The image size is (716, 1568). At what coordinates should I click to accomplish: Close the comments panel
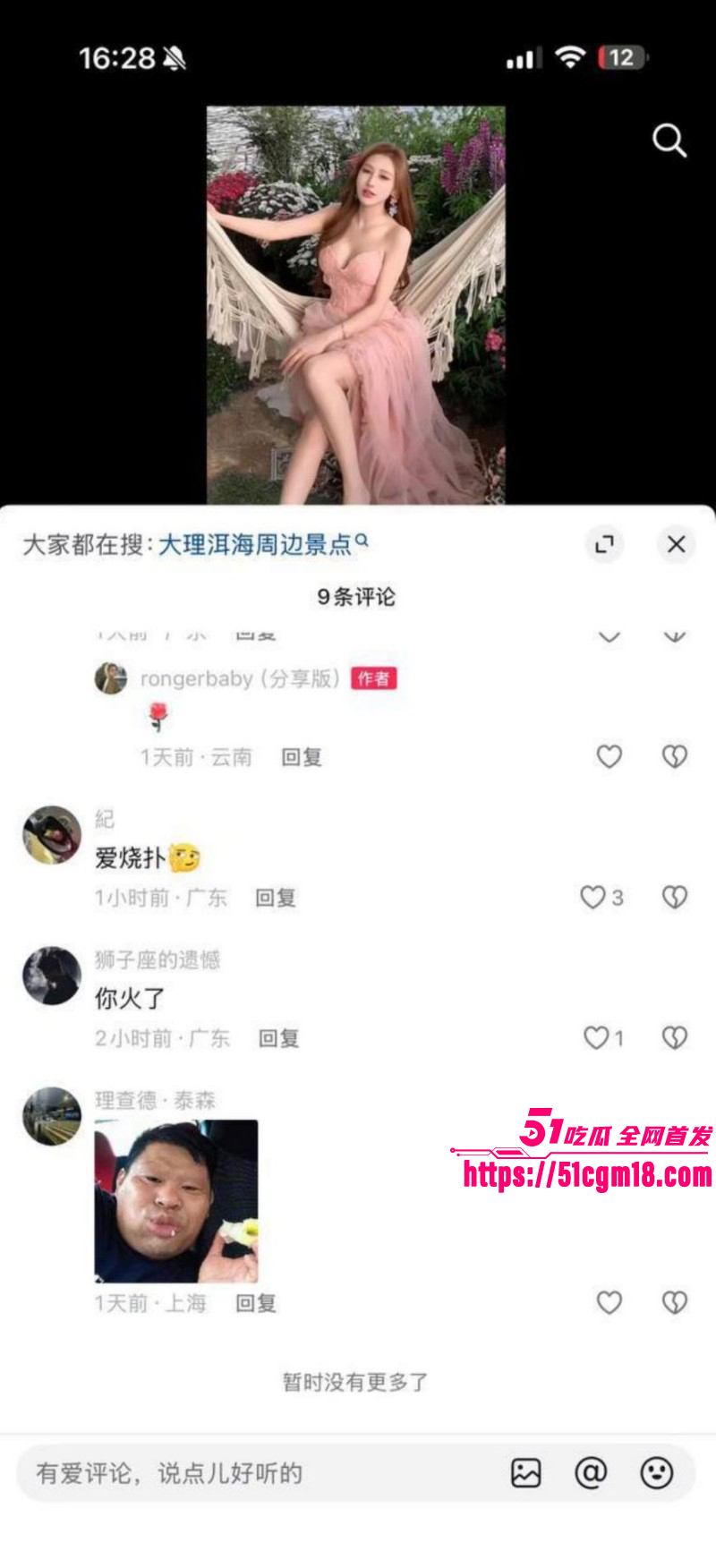pos(677,544)
